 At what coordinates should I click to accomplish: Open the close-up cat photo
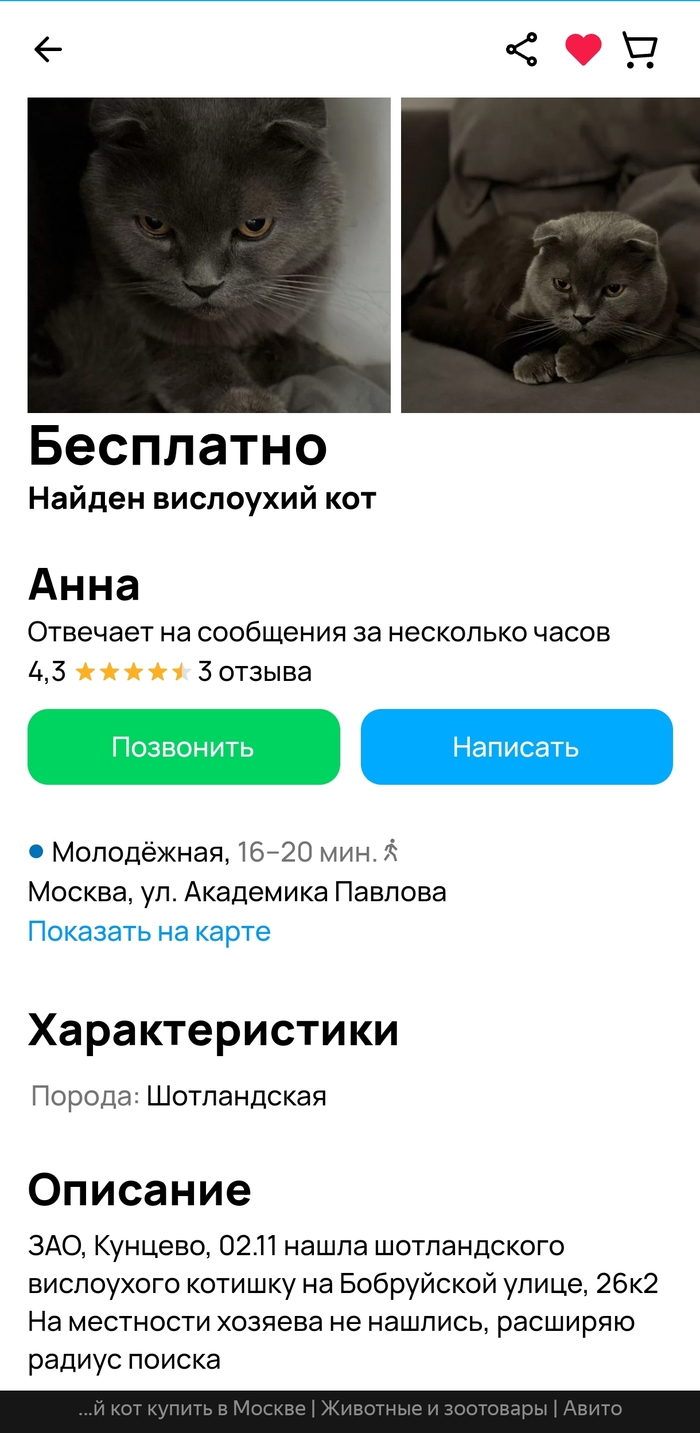pos(209,255)
